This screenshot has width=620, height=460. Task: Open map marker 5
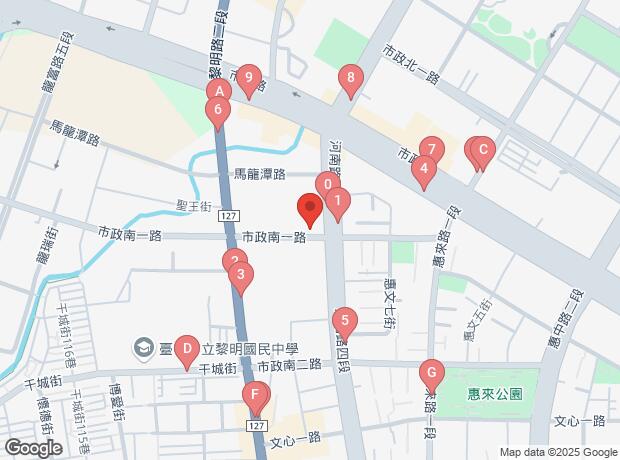coord(344,321)
